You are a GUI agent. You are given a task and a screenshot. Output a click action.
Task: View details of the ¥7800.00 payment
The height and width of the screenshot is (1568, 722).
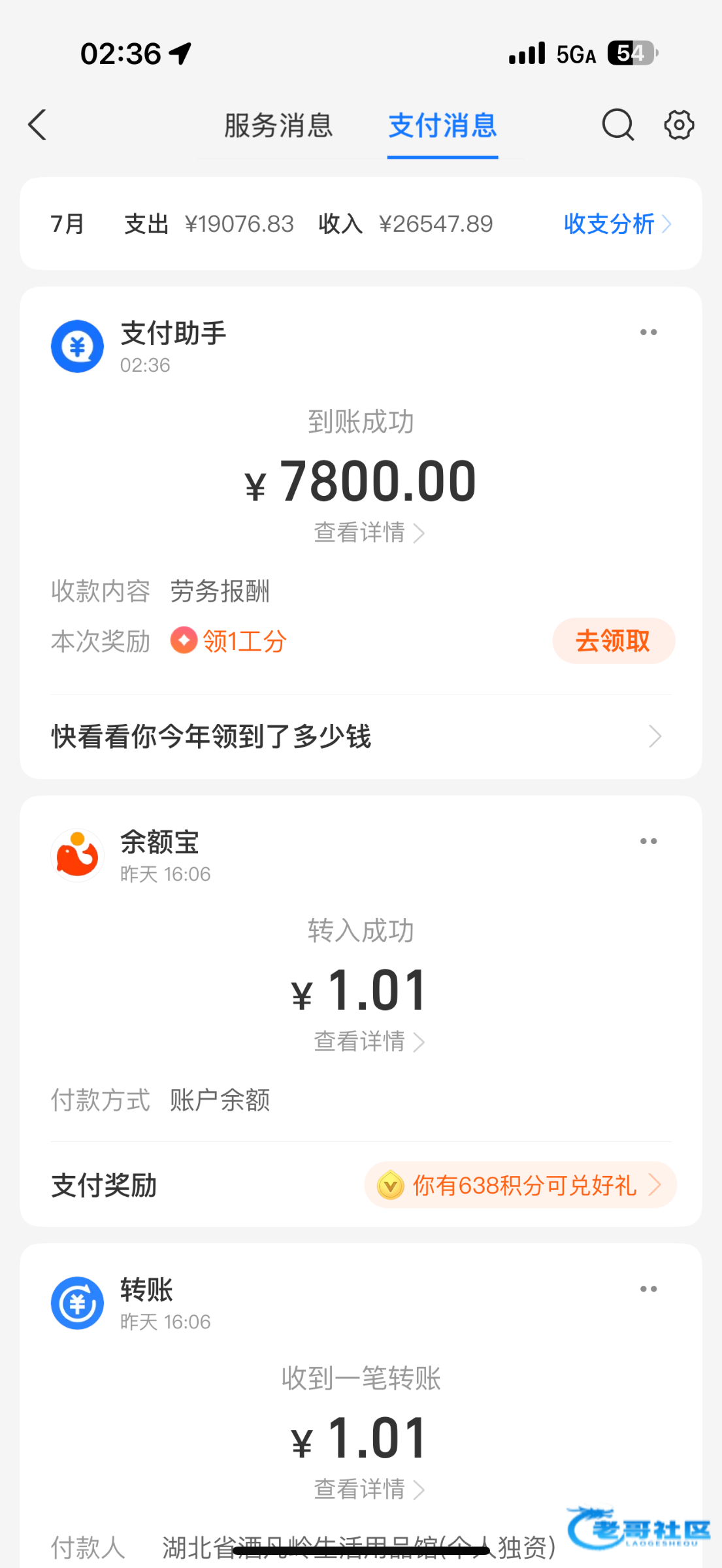[369, 533]
